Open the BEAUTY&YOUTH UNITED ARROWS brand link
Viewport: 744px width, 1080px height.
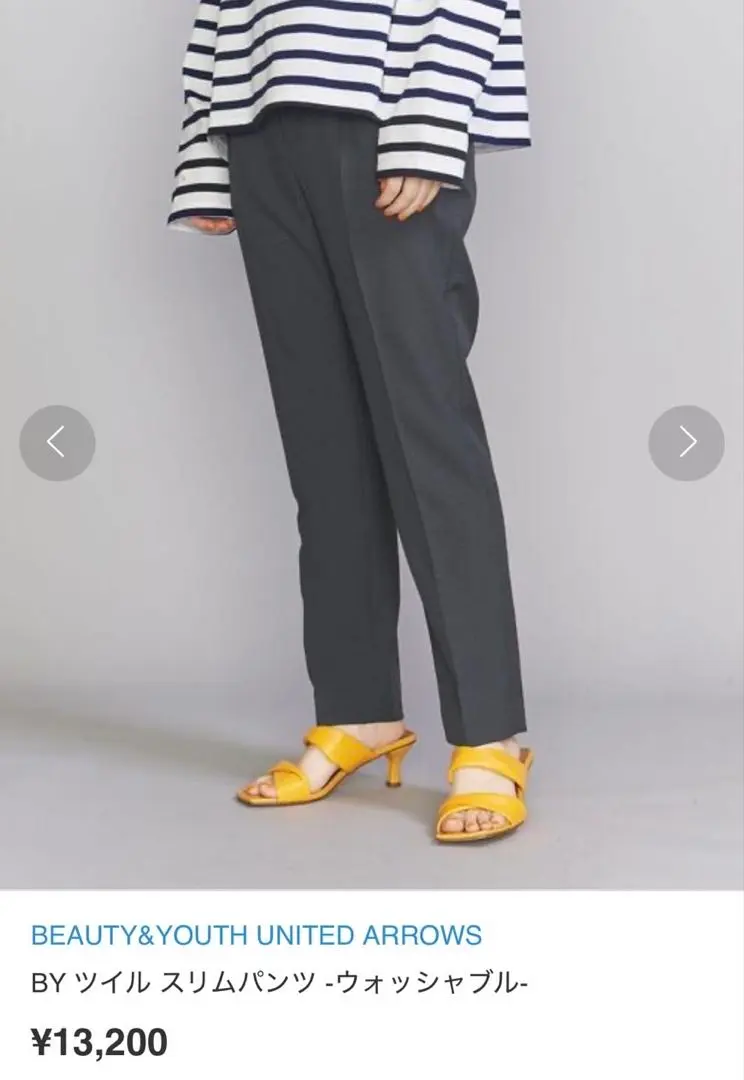(256, 936)
